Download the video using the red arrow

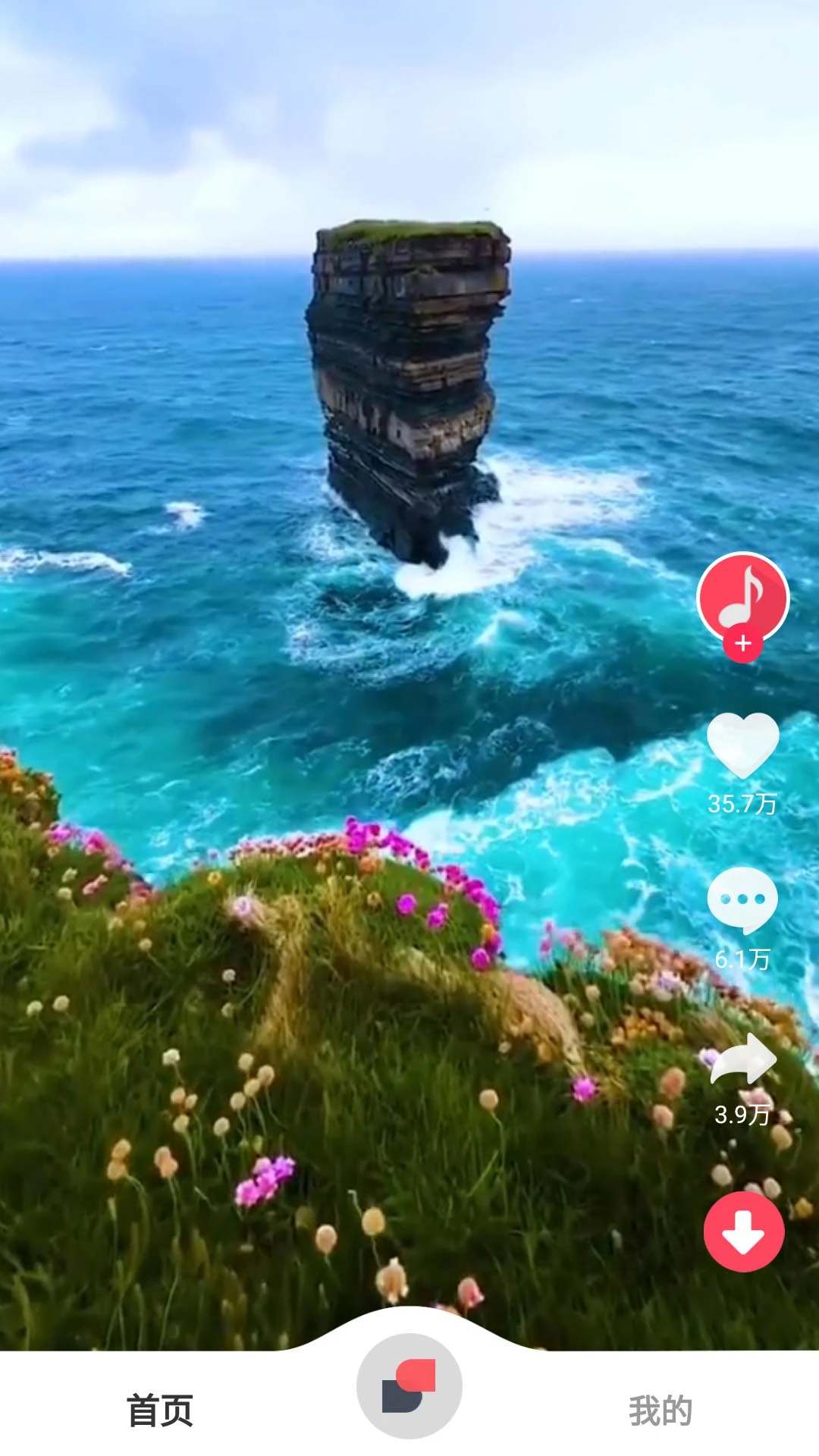pos(743,1232)
